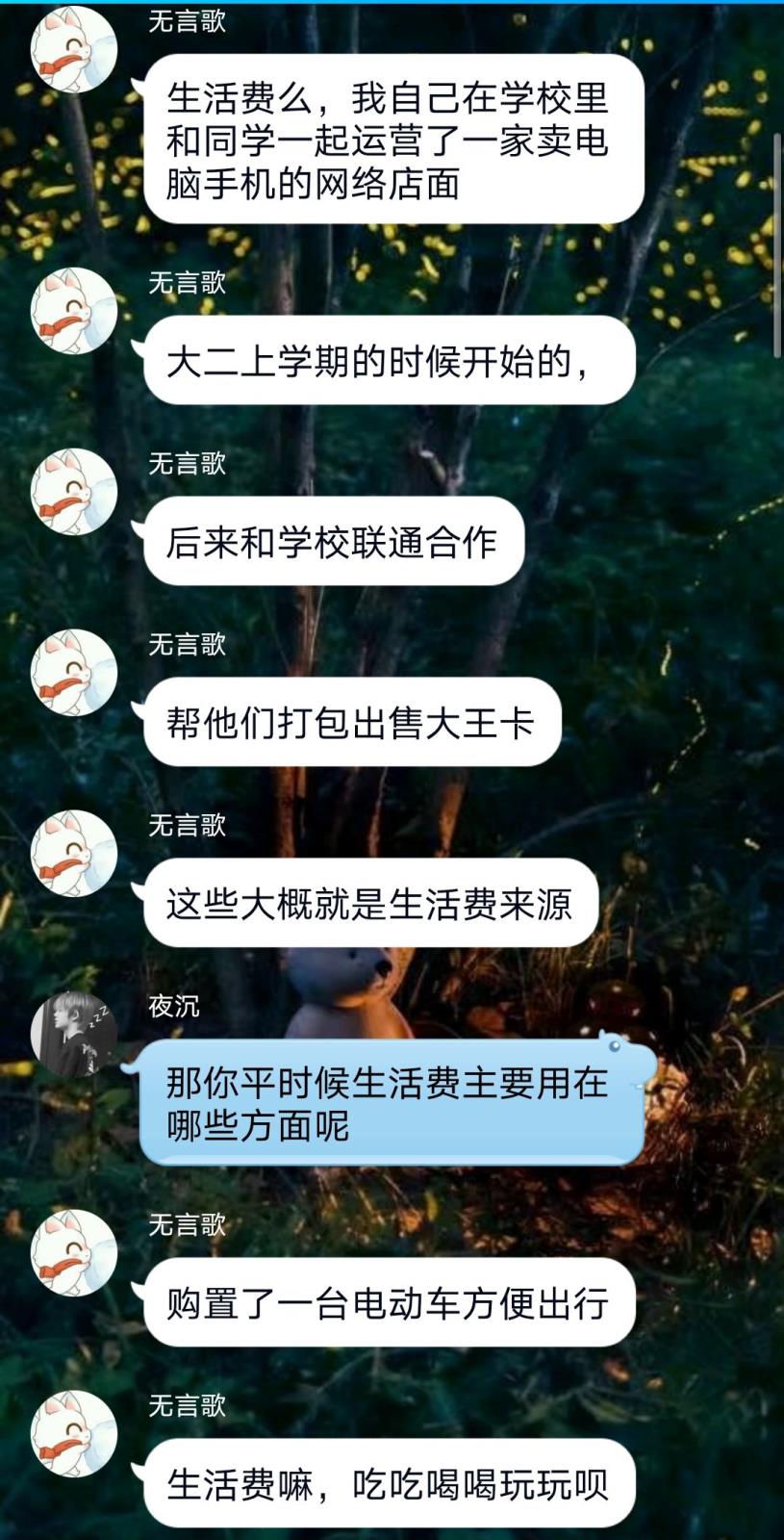This screenshot has width=784, height=1540.
Task: Tap the avatar next to 这些大概就是生活费来源
Action: (x=72, y=852)
